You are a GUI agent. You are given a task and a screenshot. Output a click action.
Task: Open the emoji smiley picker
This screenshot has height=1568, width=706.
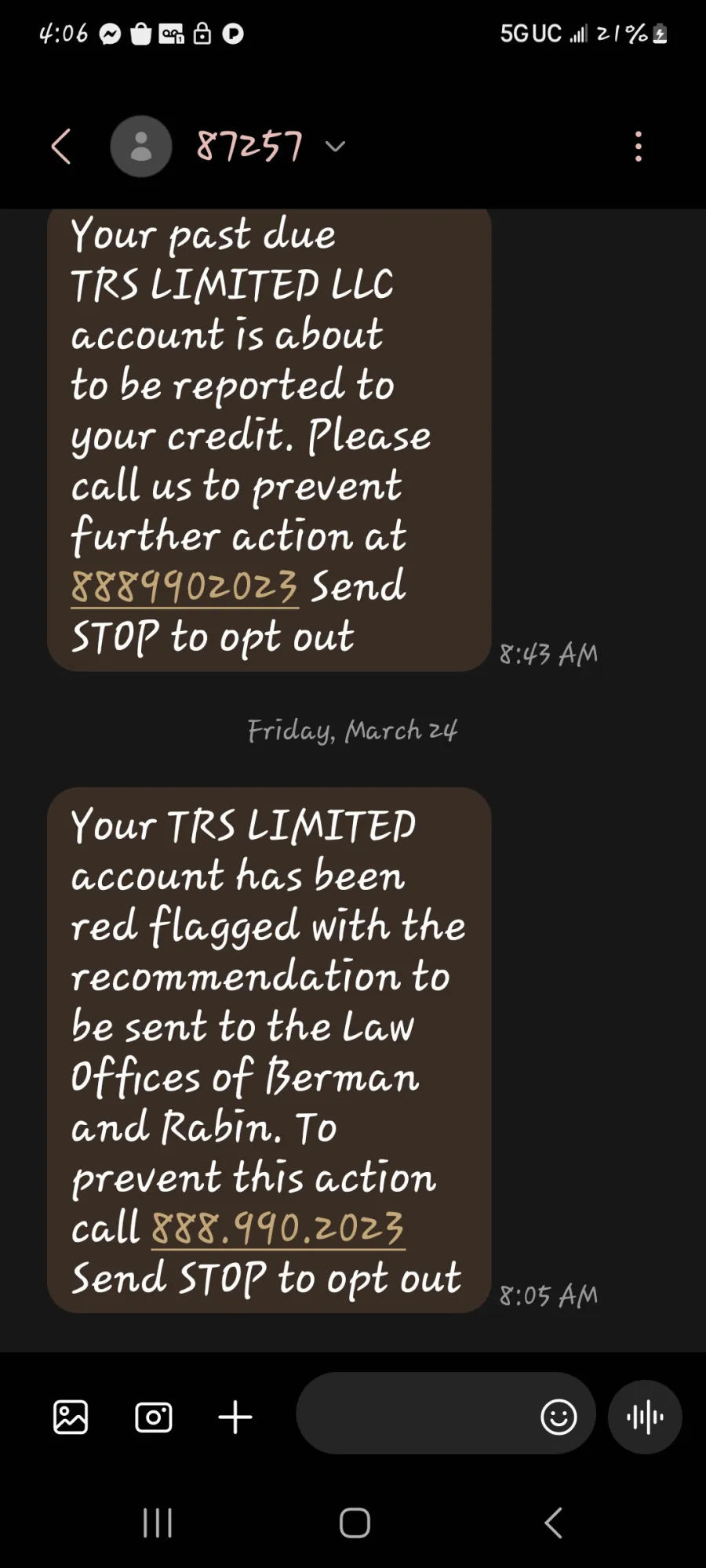coord(559,1417)
